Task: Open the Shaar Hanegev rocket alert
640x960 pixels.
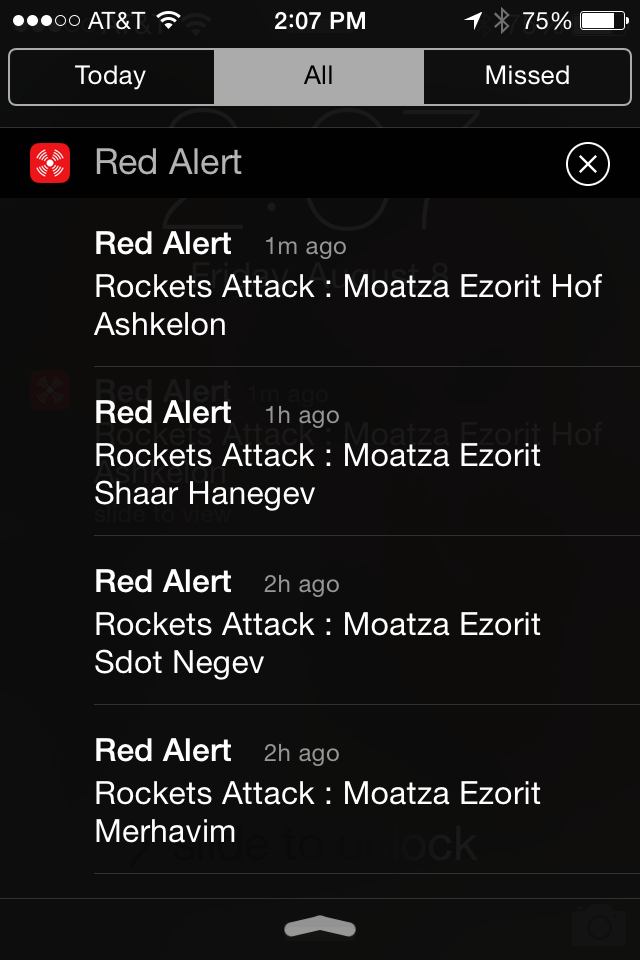Action: (x=348, y=453)
